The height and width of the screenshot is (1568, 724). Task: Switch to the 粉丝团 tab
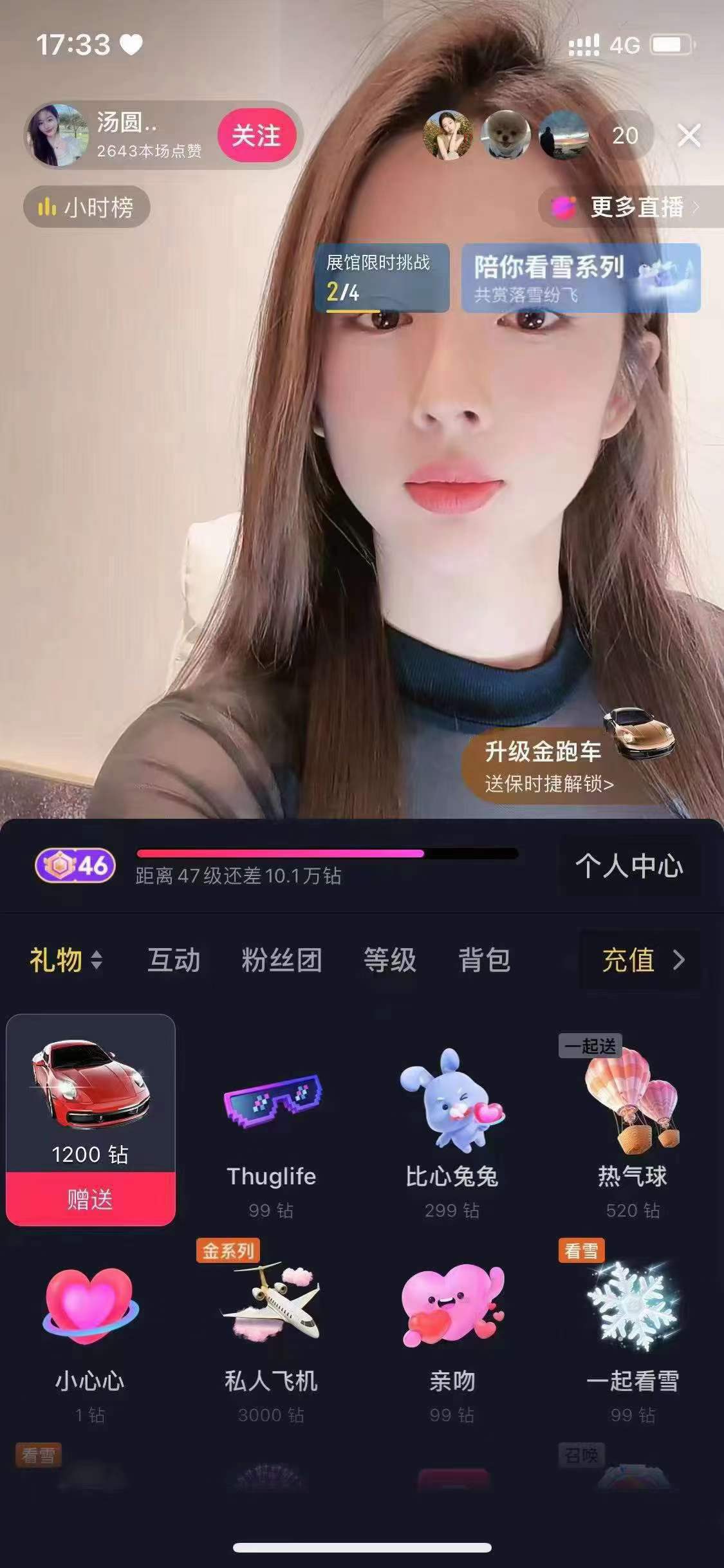click(281, 960)
